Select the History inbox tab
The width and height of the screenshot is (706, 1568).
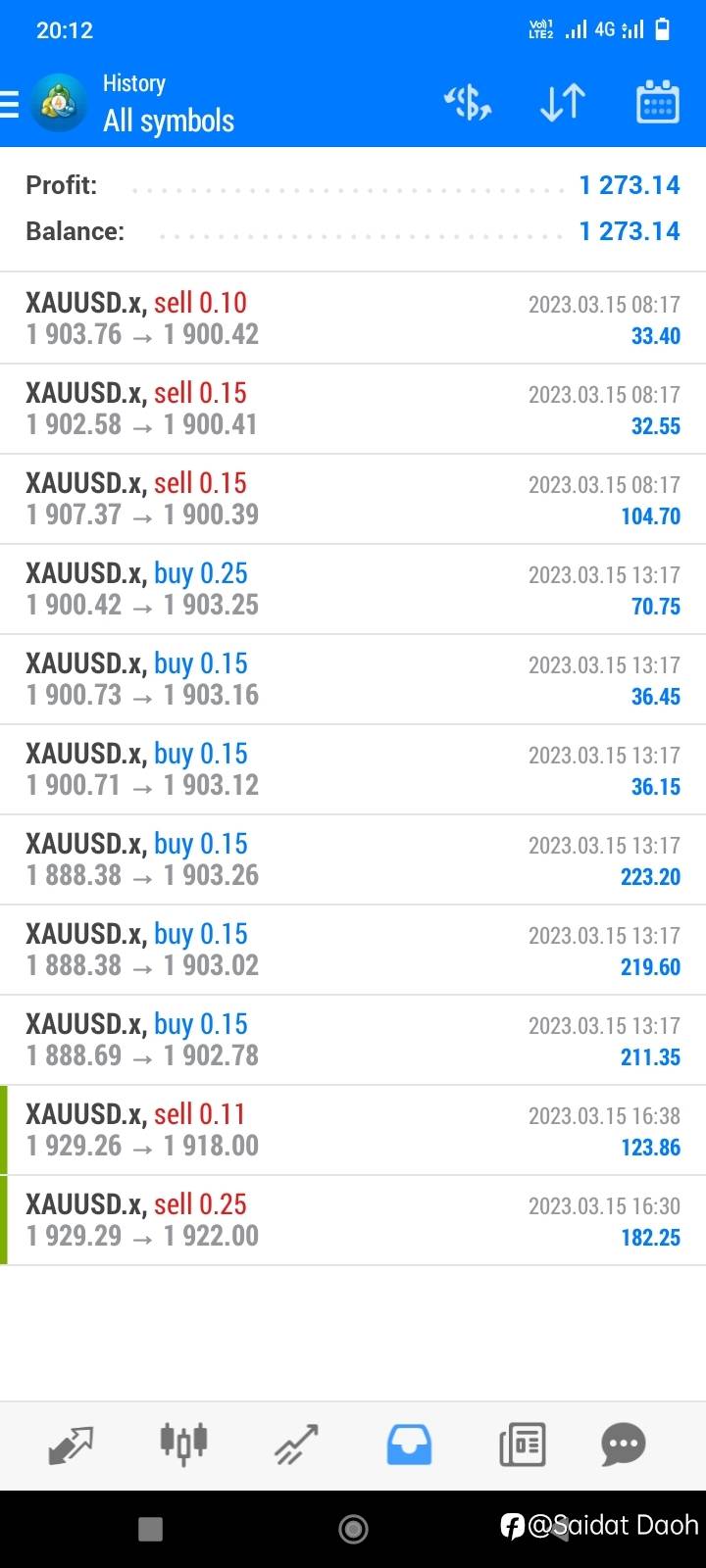click(409, 1445)
